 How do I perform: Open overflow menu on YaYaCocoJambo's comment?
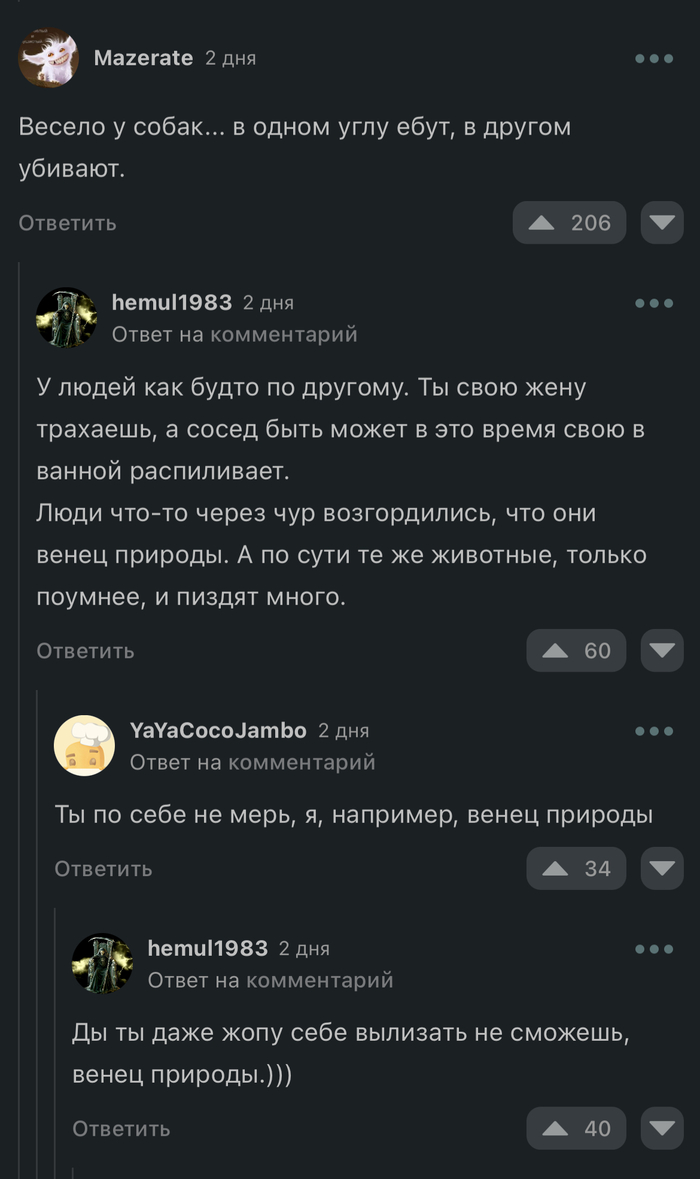[x=654, y=731]
